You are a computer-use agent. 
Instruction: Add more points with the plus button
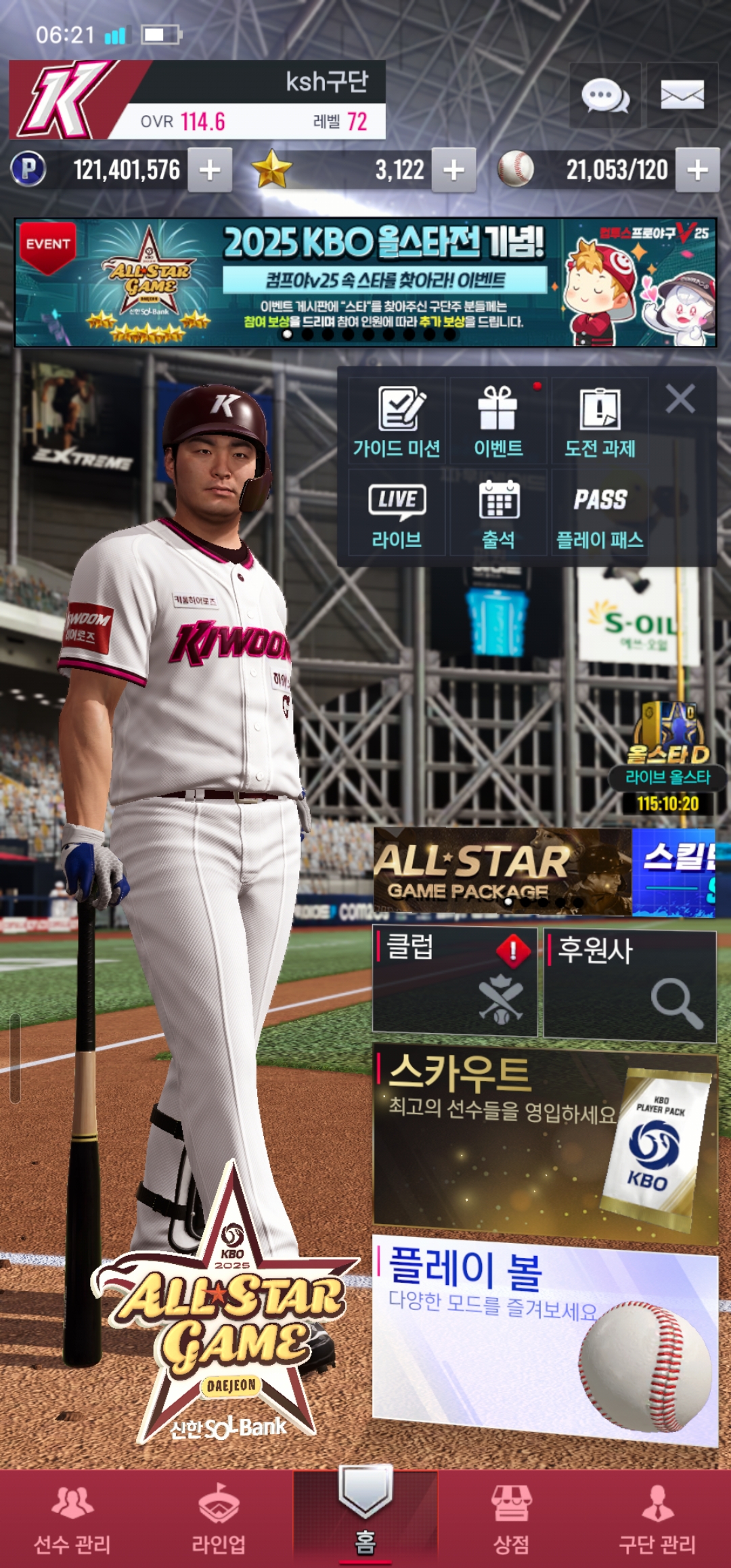point(210,170)
